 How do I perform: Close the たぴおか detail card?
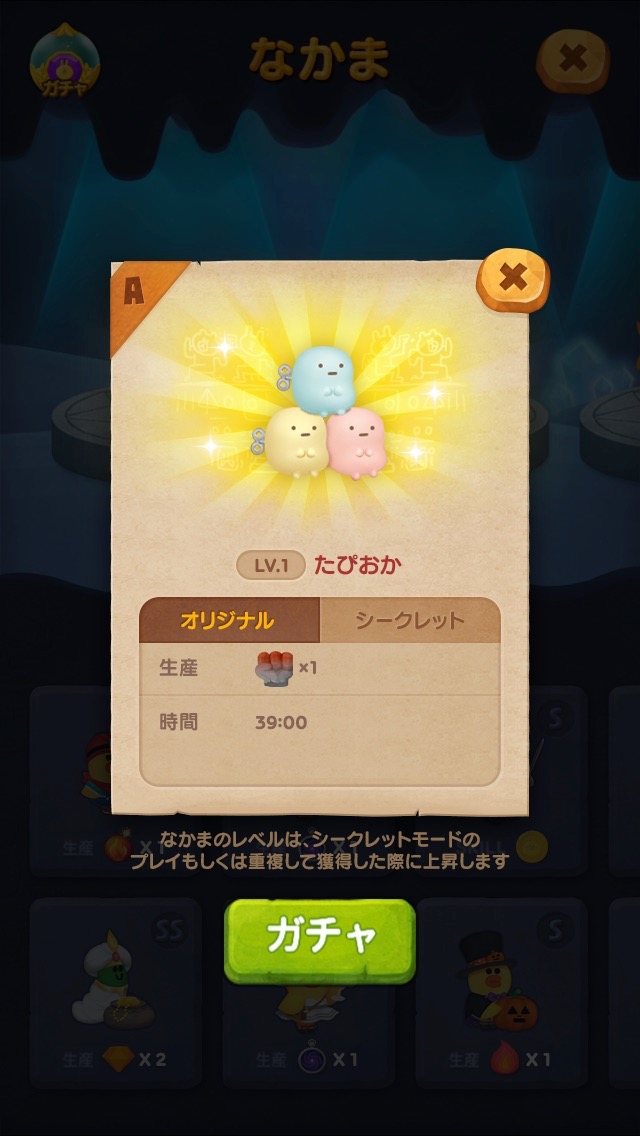point(513,279)
